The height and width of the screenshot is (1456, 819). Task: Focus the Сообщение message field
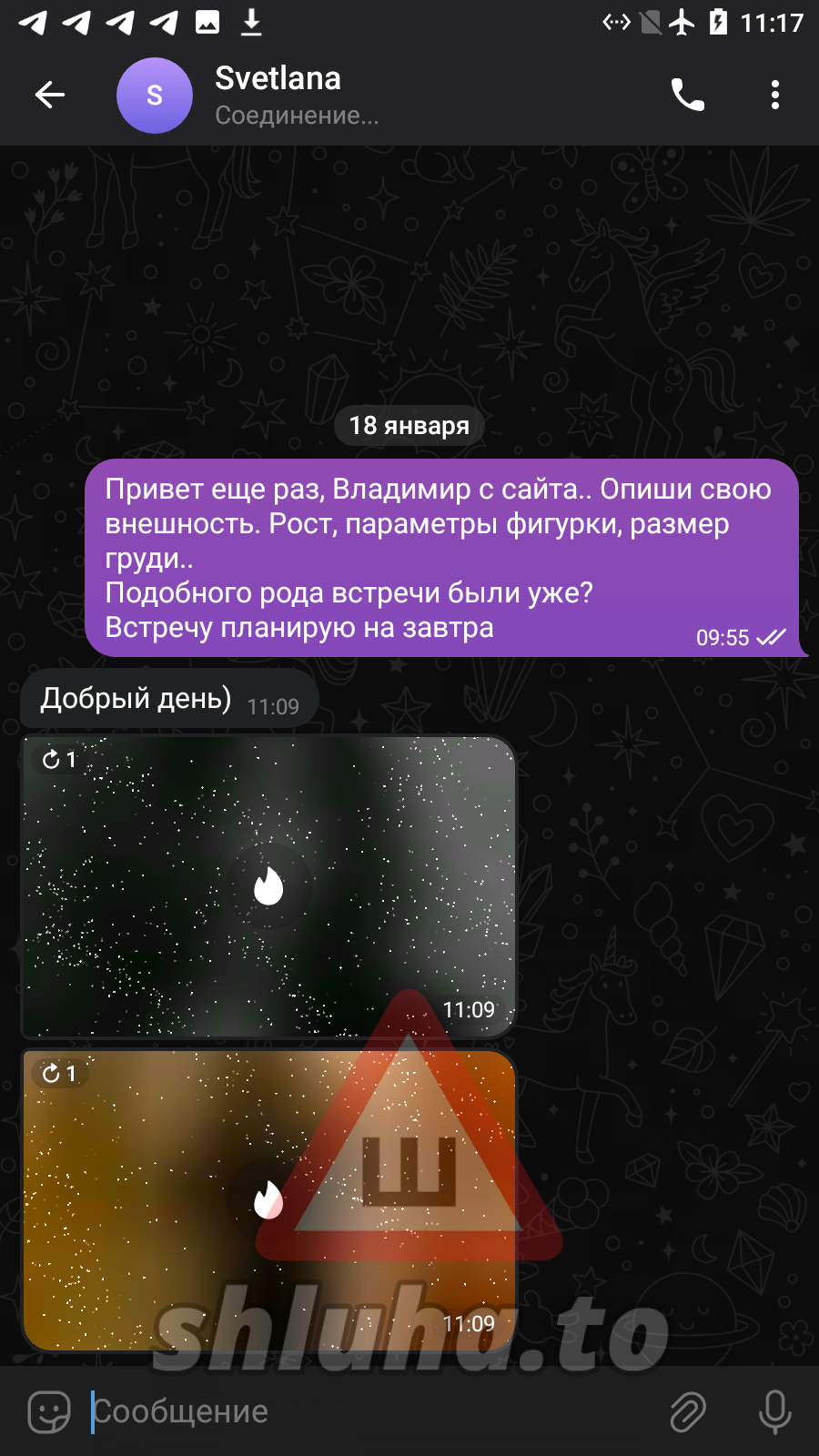(364, 1411)
